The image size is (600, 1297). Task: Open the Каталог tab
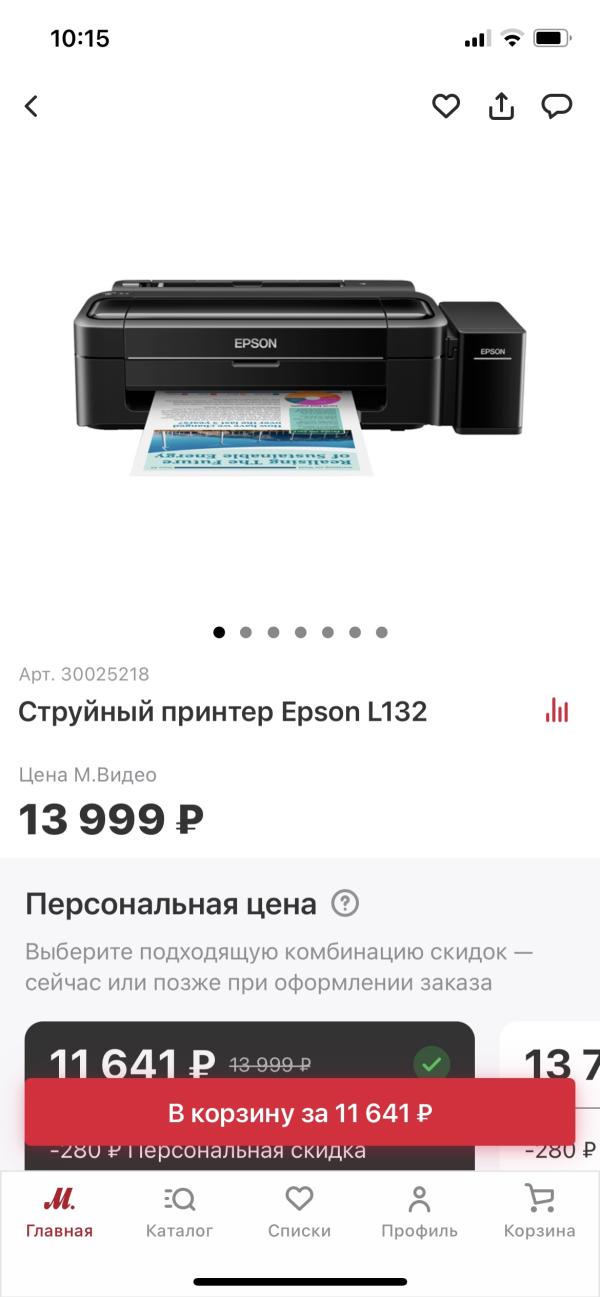click(180, 1212)
